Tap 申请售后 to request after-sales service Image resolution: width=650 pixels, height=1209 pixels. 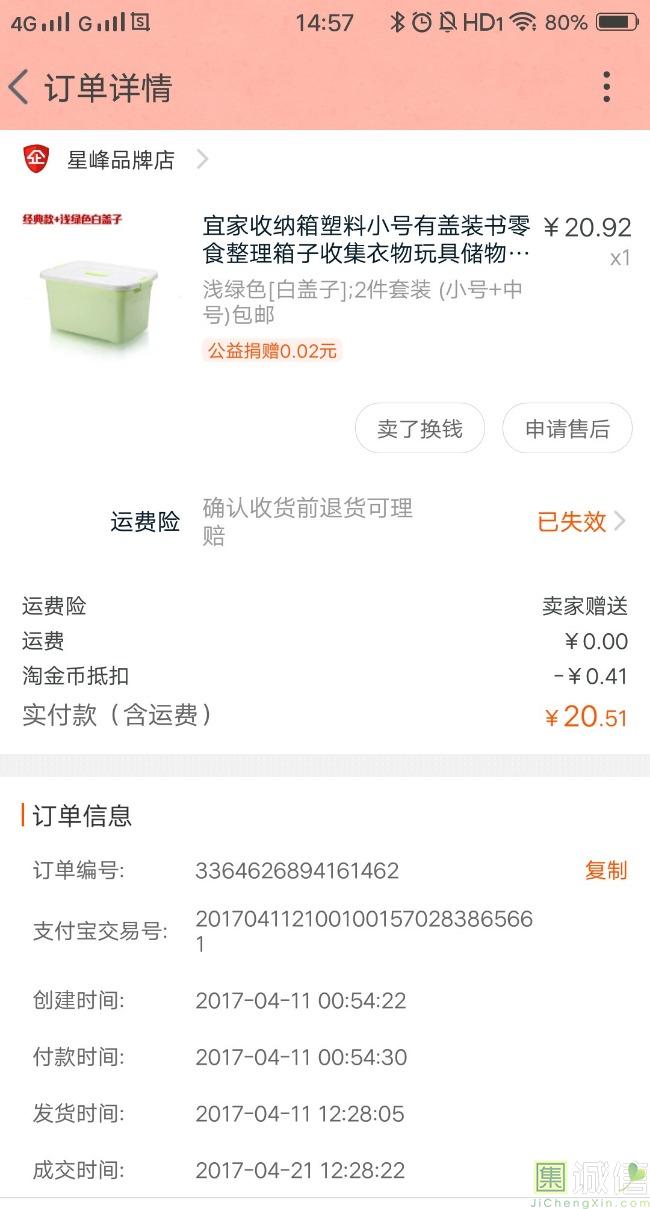pyautogui.click(x=567, y=429)
